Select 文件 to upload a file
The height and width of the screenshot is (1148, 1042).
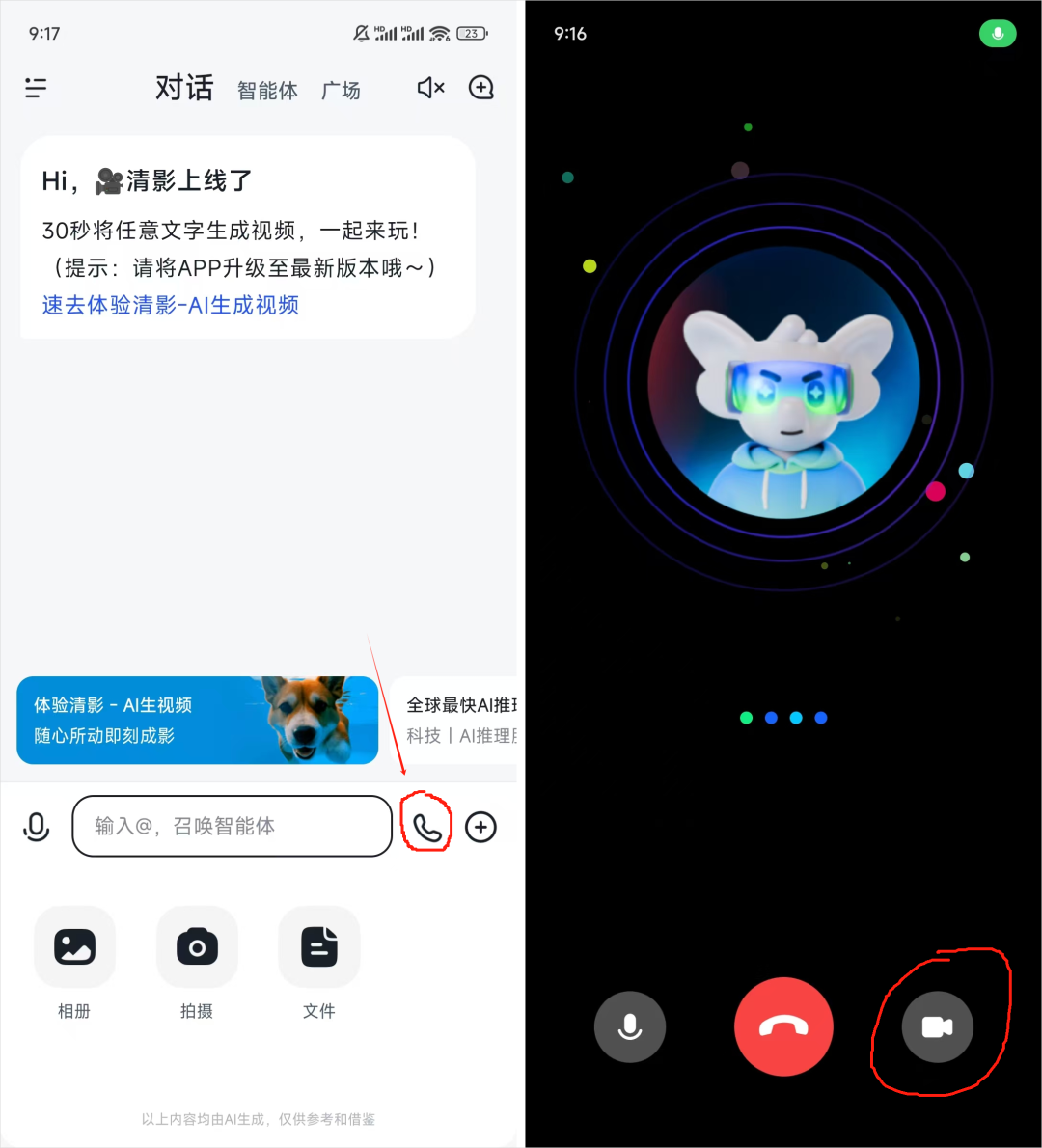point(318,948)
